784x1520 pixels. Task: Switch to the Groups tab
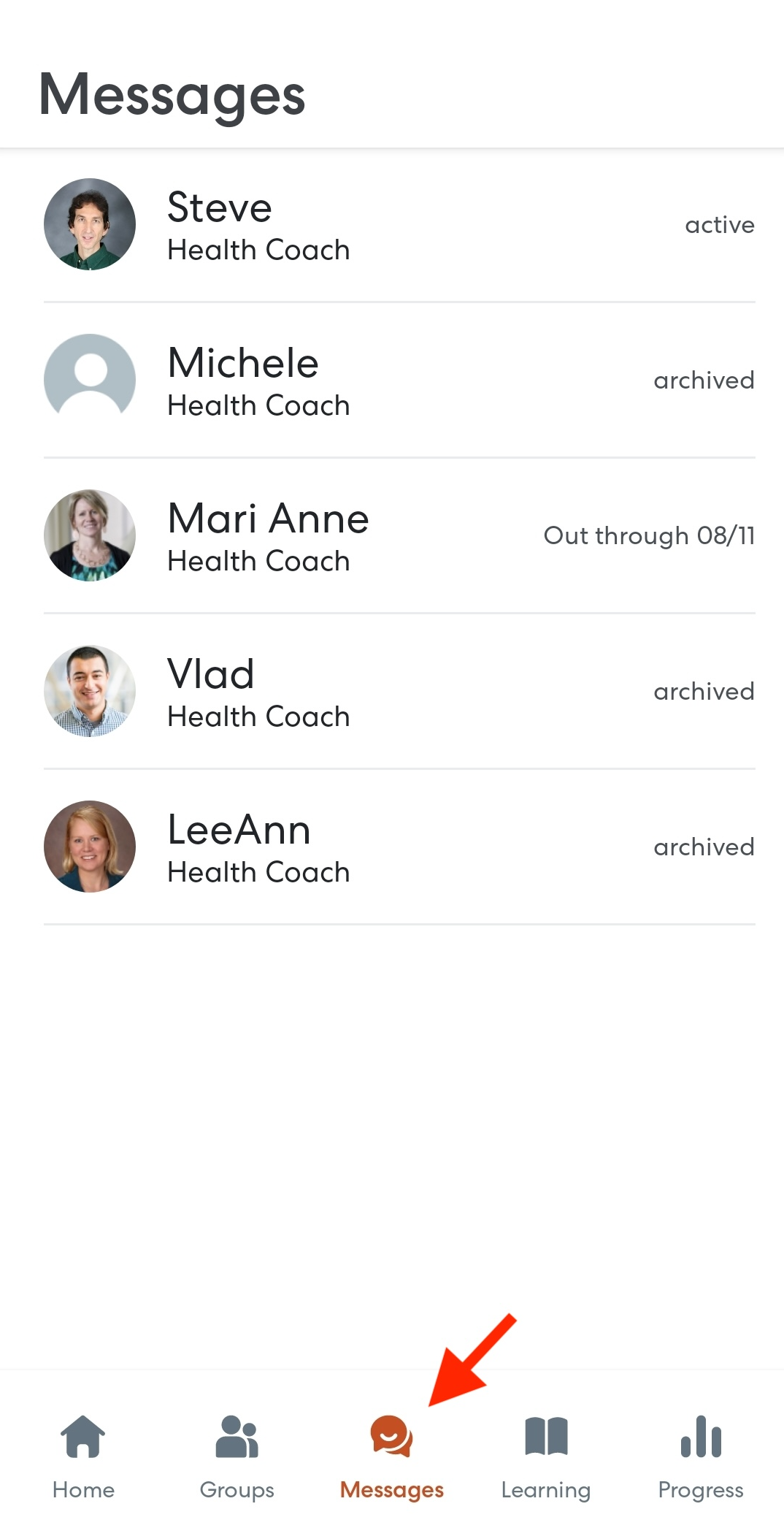(x=237, y=1455)
